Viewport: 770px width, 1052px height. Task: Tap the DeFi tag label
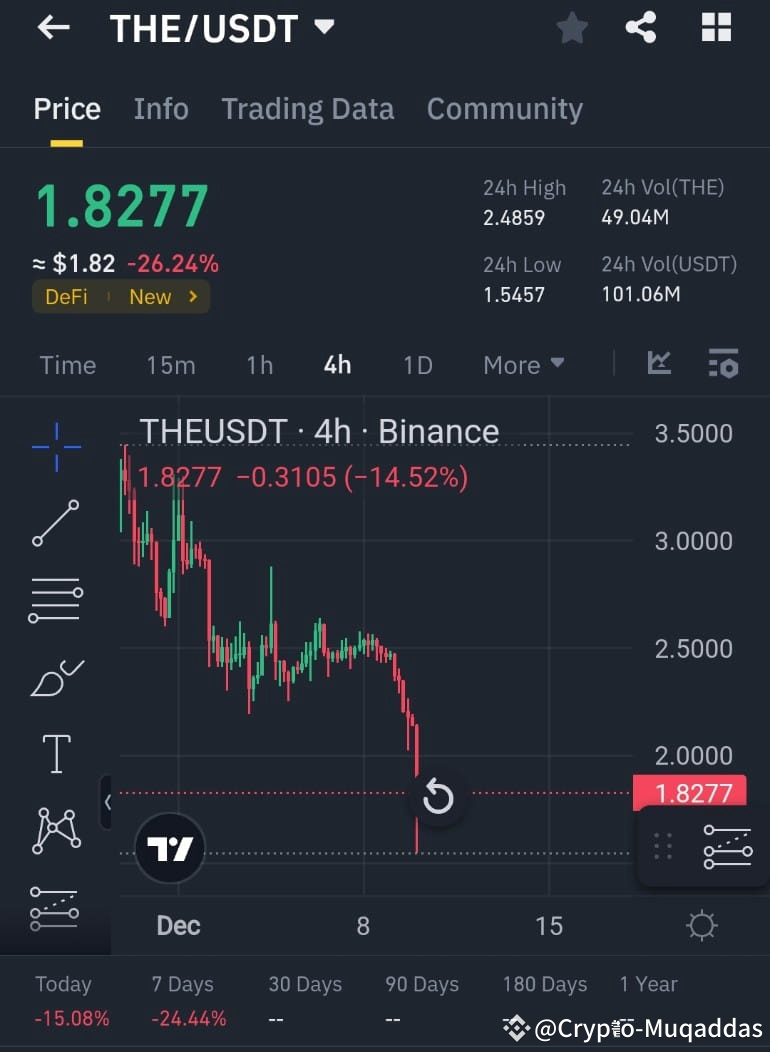click(x=65, y=296)
